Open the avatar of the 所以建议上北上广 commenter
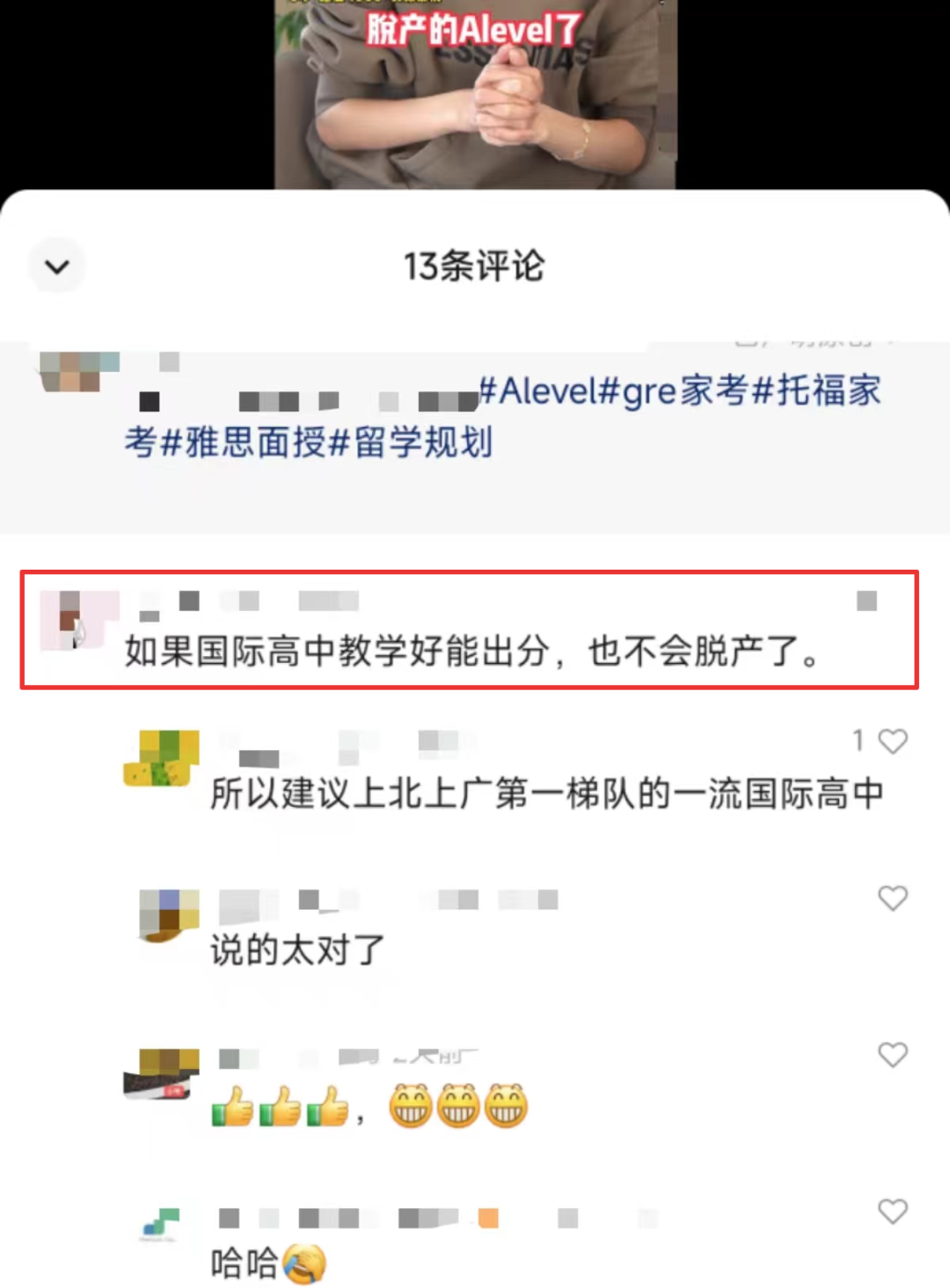This screenshot has height=1288, width=950. (x=161, y=759)
